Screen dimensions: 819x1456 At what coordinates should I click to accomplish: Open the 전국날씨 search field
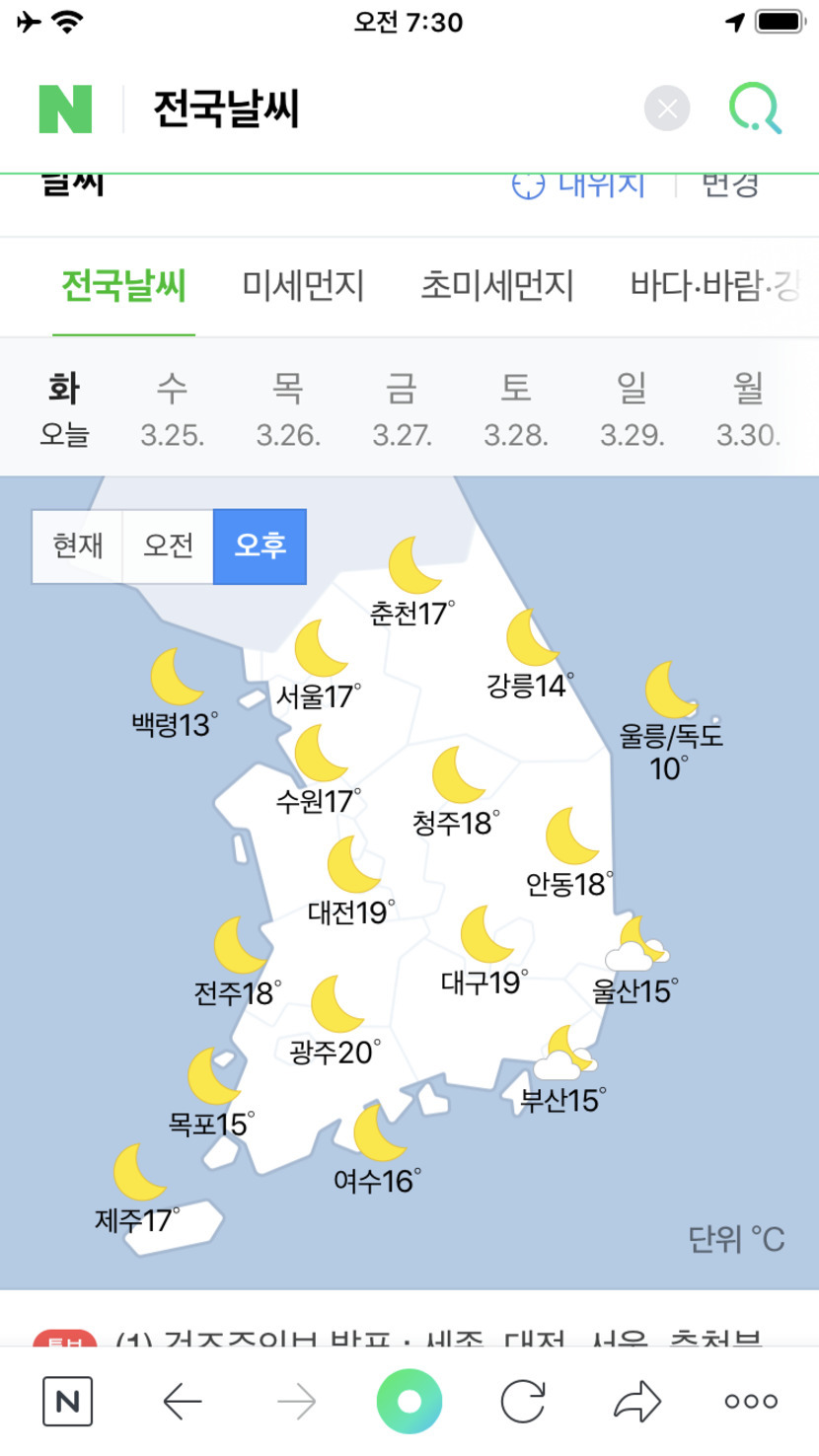pyautogui.click(x=395, y=109)
